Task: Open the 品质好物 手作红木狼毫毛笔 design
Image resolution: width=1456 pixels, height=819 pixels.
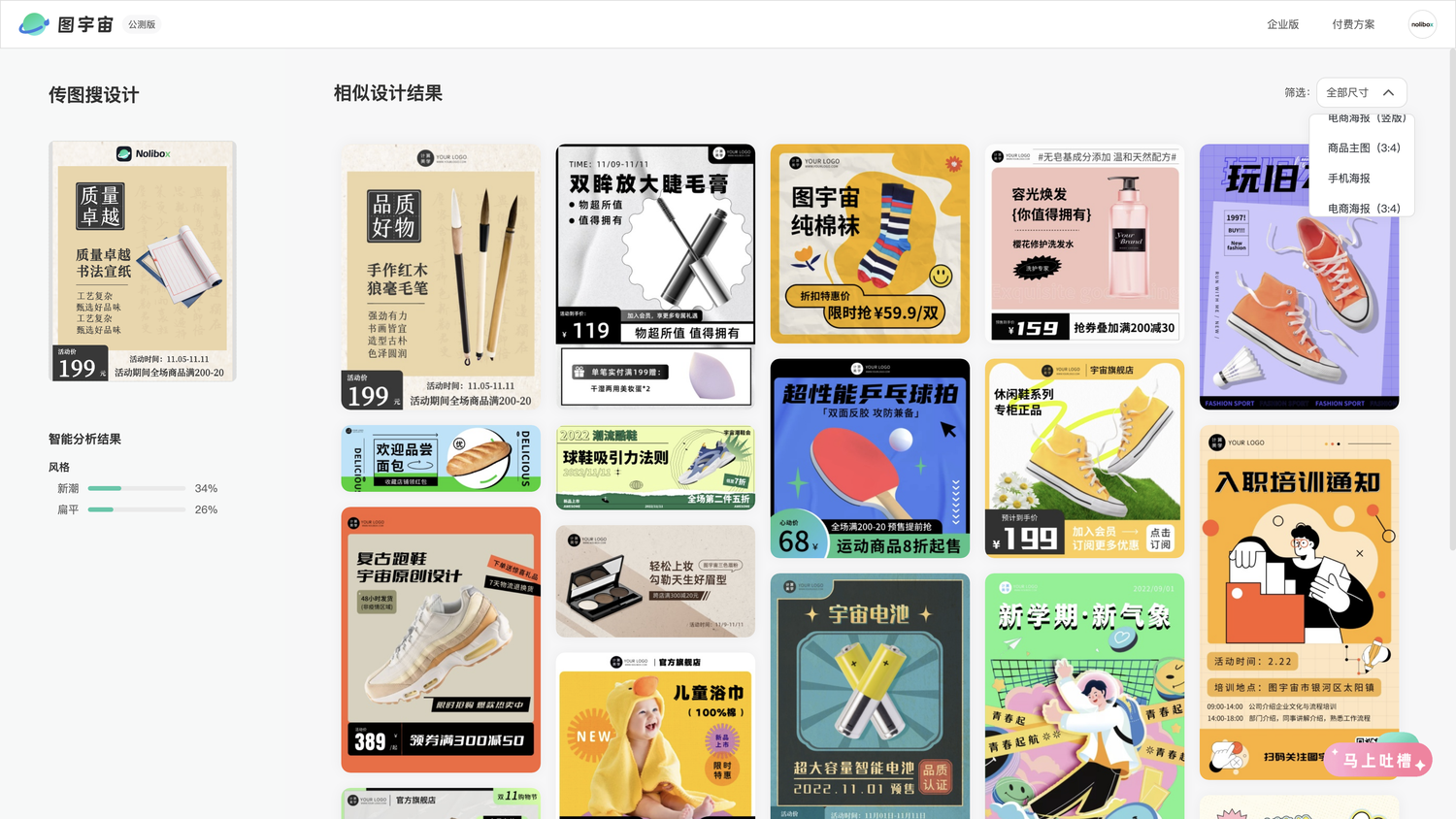Action: (441, 278)
